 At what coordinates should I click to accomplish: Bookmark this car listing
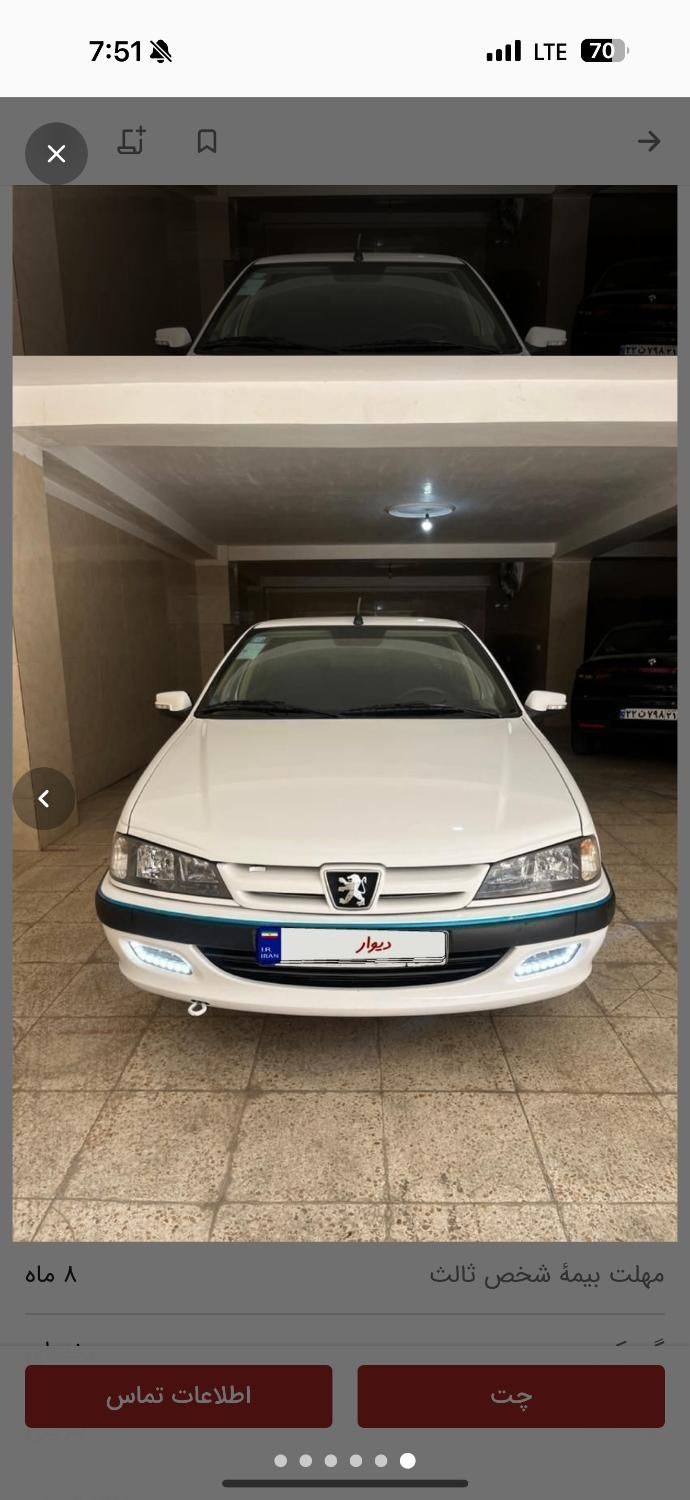pos(207,142)
